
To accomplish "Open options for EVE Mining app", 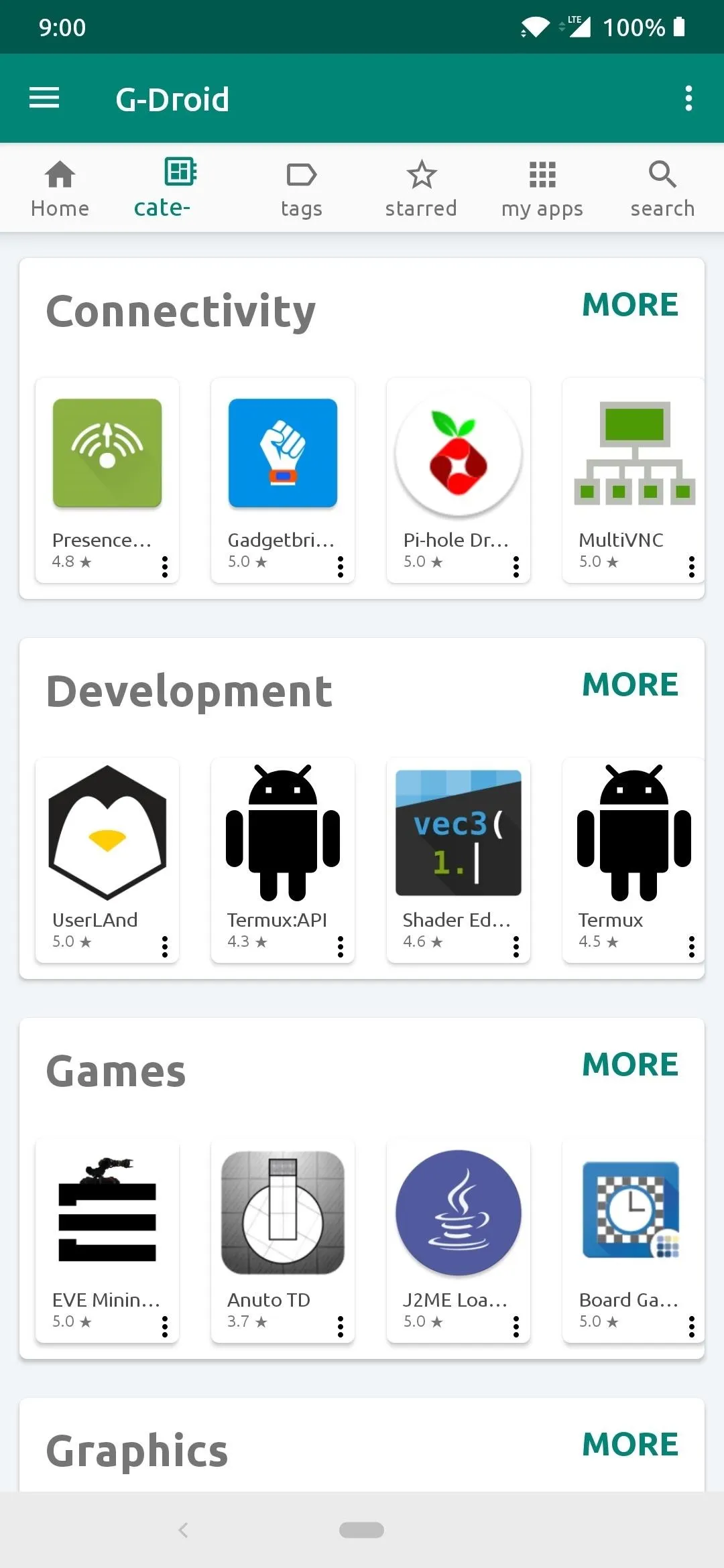I will pyautogui.click(x=164, y=1327).
